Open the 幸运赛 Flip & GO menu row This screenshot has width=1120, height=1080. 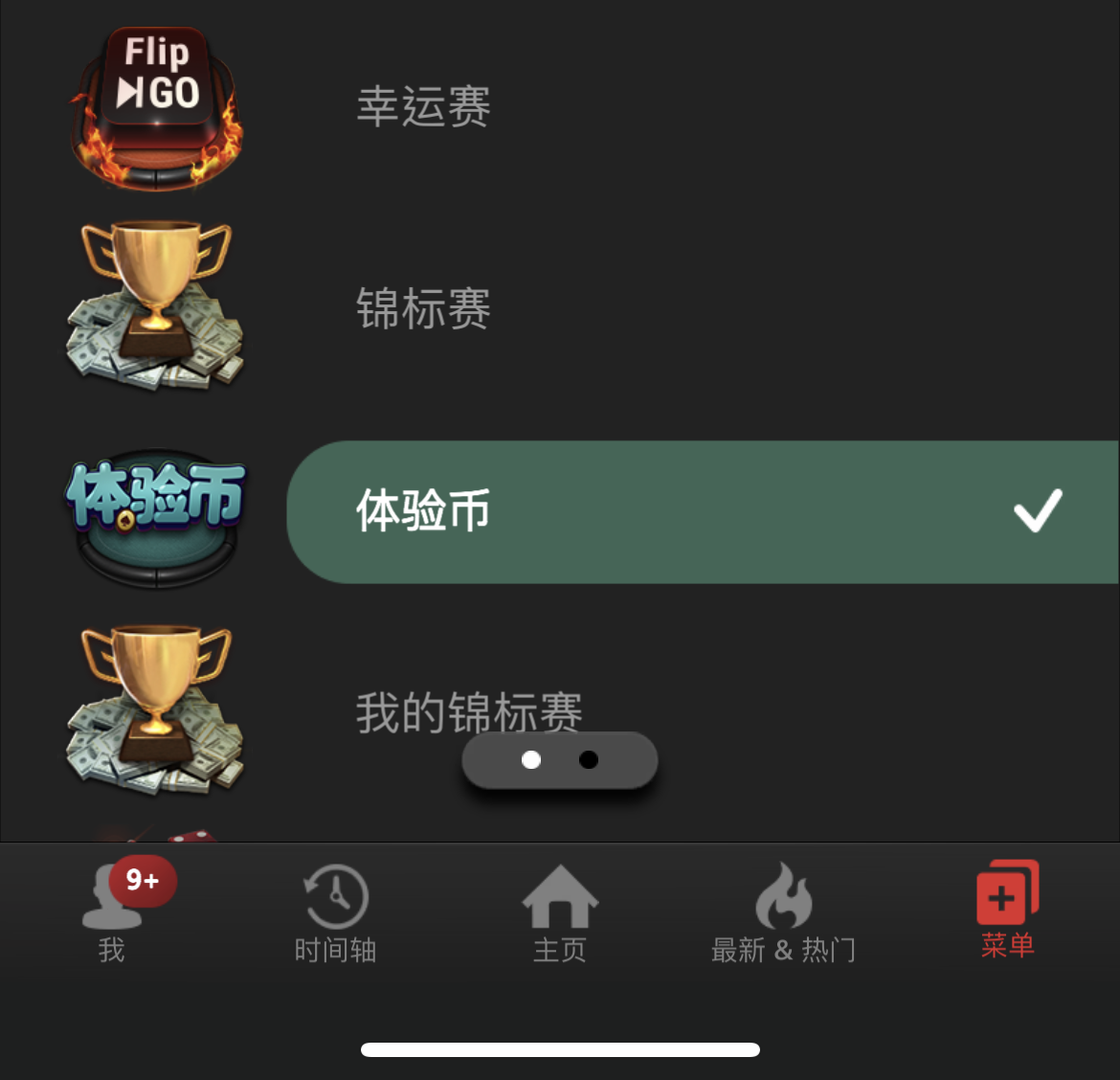tap(423, 106)
